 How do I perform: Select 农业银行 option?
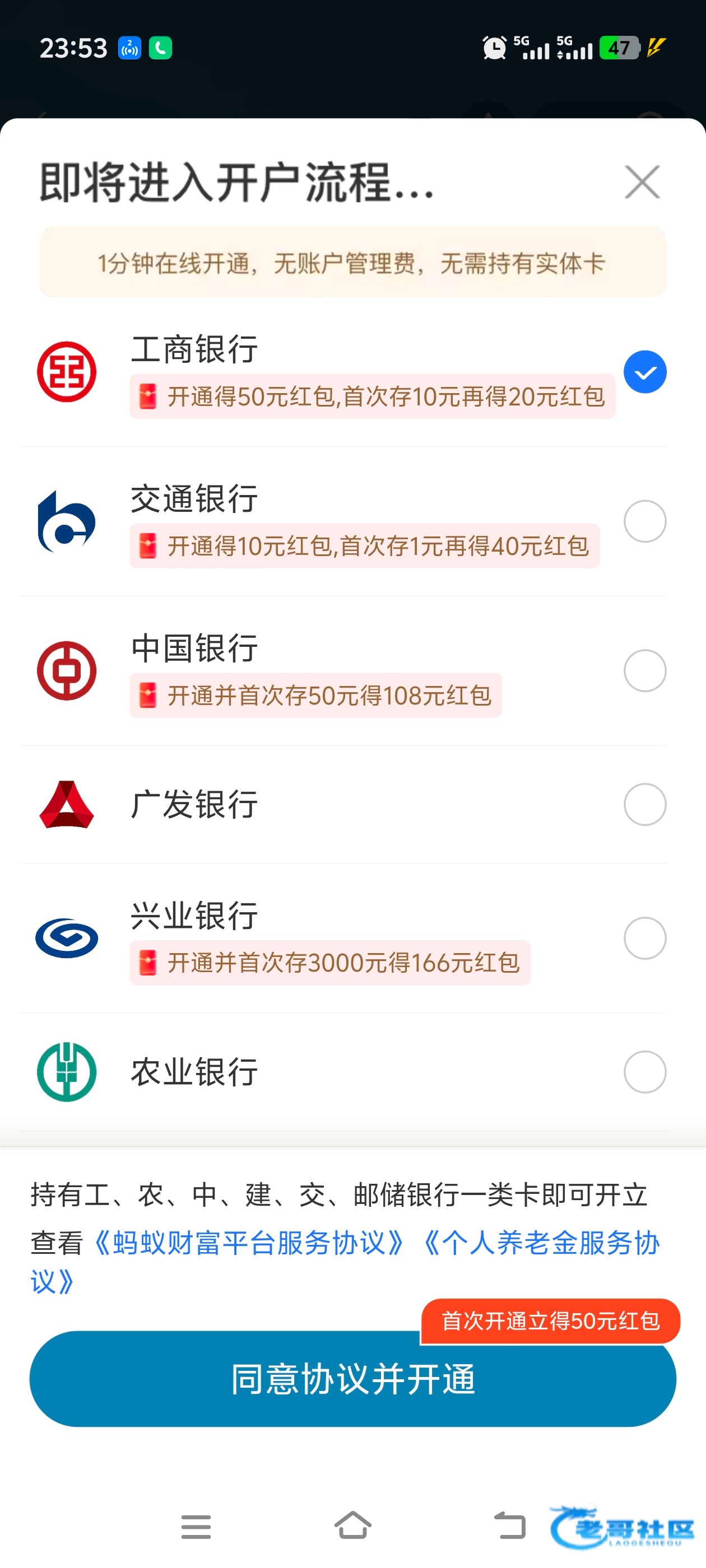click(644, 1072)
